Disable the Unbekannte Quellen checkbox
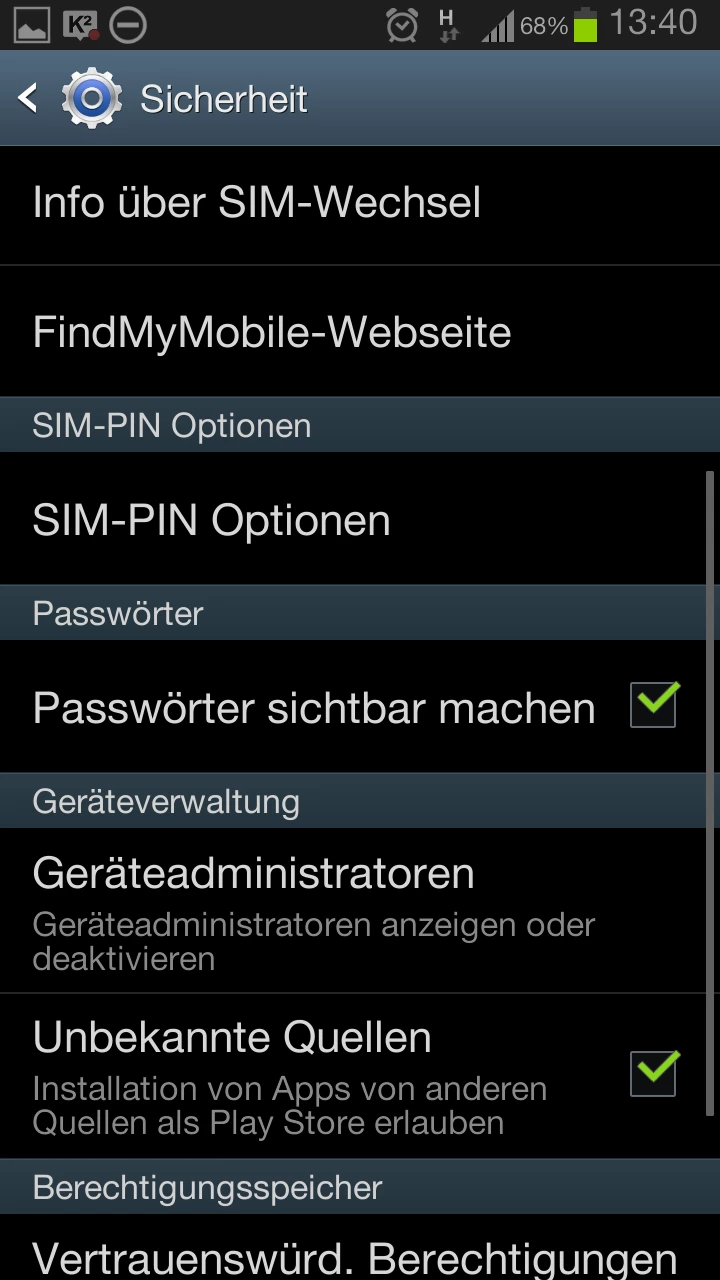This screenshot has width=720, height=1280. pos(654,1074)
